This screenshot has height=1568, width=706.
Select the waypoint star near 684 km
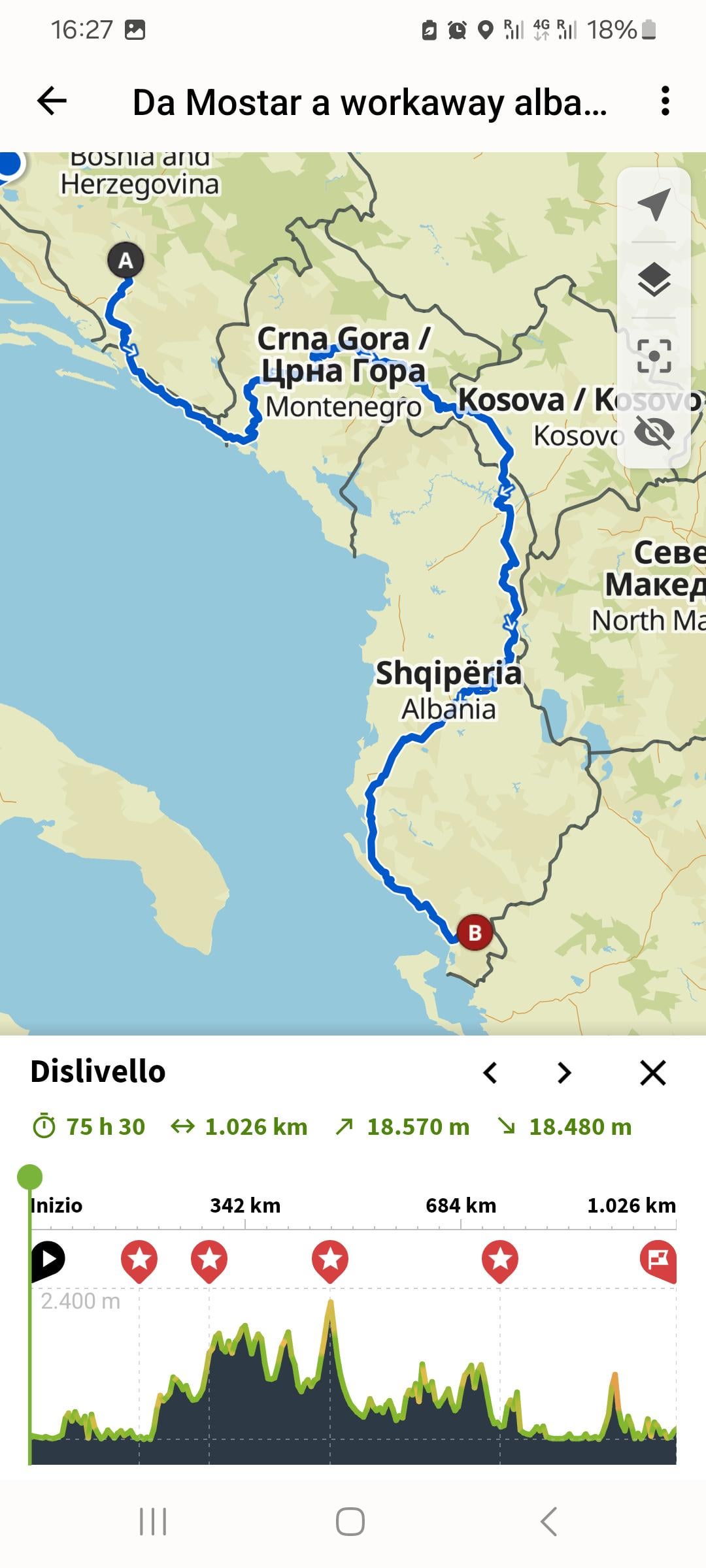(500, 1259)
